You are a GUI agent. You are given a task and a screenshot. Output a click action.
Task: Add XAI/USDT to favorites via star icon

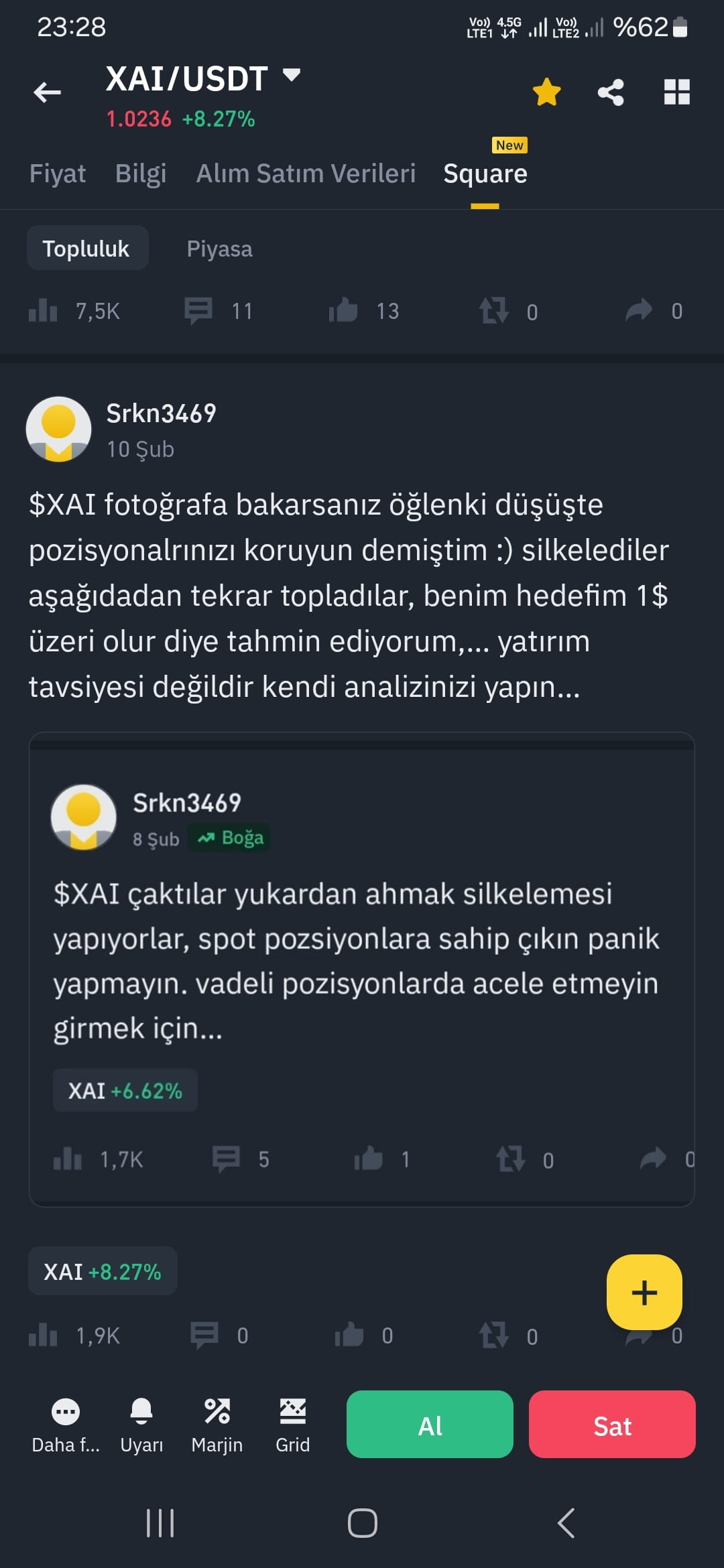coord(546,92)
